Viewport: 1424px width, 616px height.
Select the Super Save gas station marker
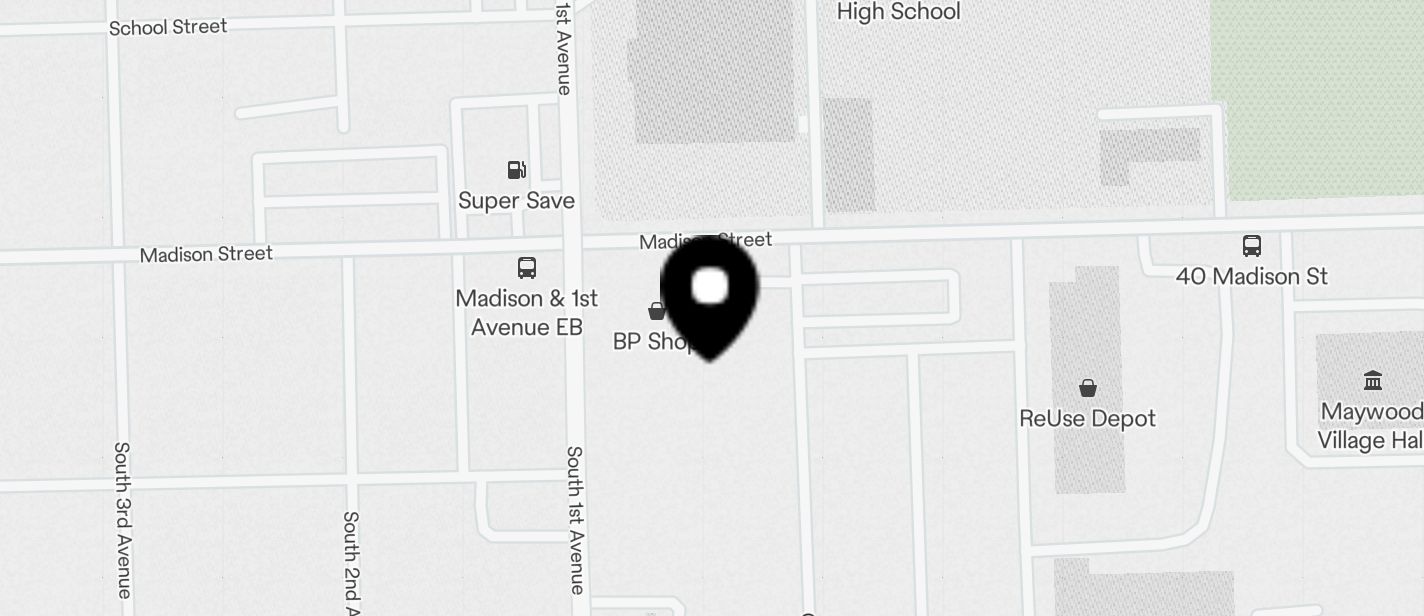click(516, 171)
